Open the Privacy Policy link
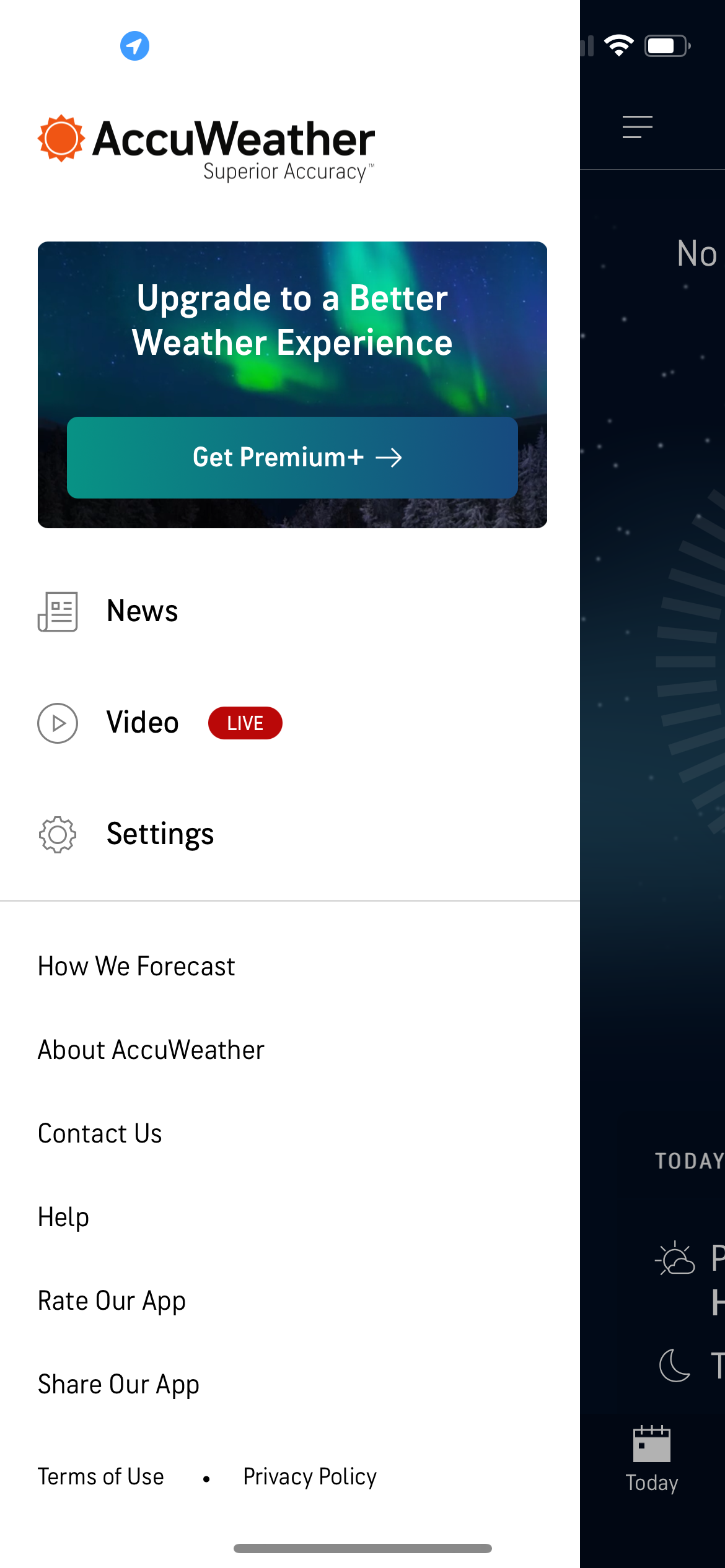 [309, 1476]
